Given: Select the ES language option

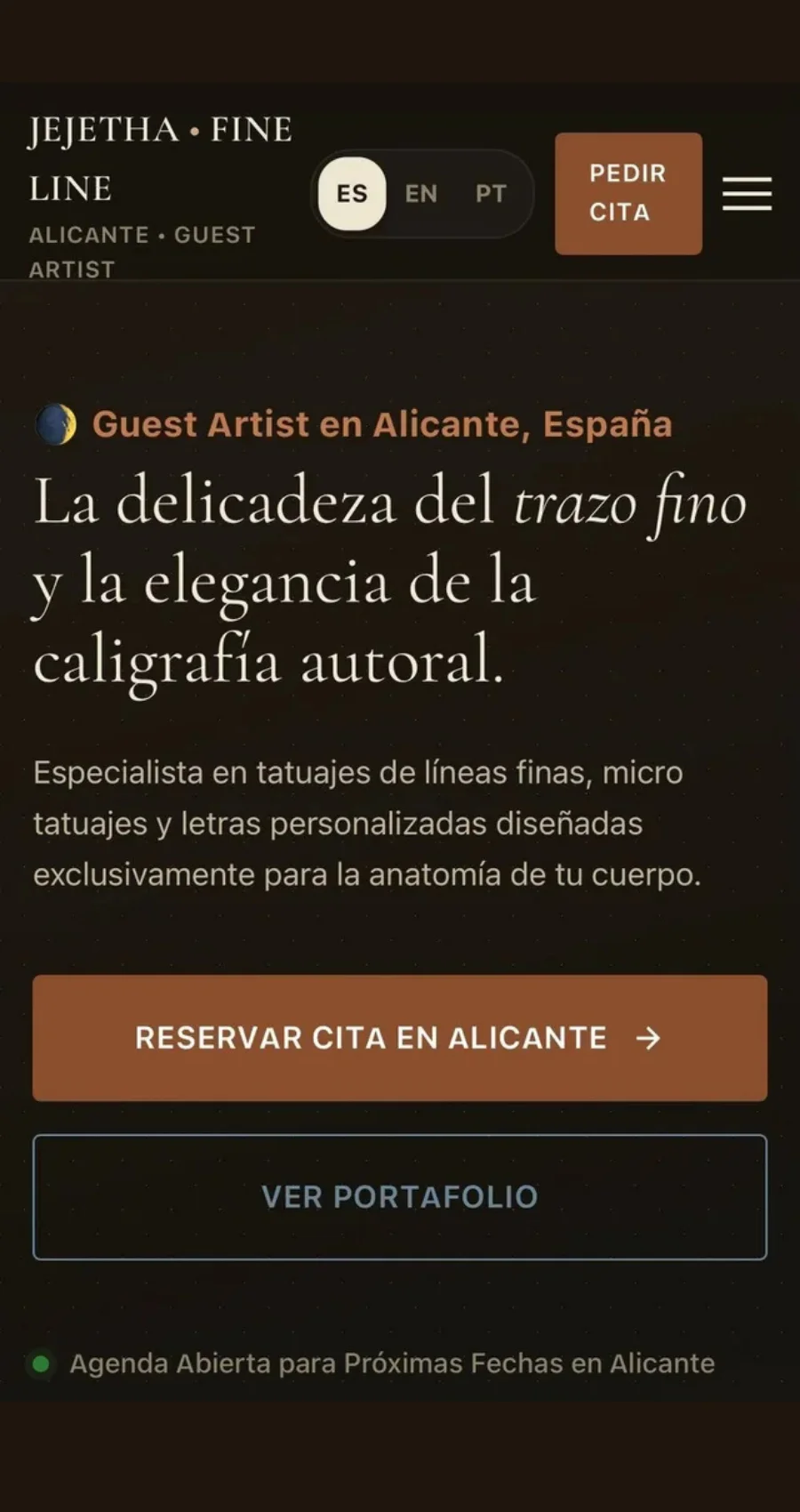Looking at the screenshot, I should click(352, 194).
